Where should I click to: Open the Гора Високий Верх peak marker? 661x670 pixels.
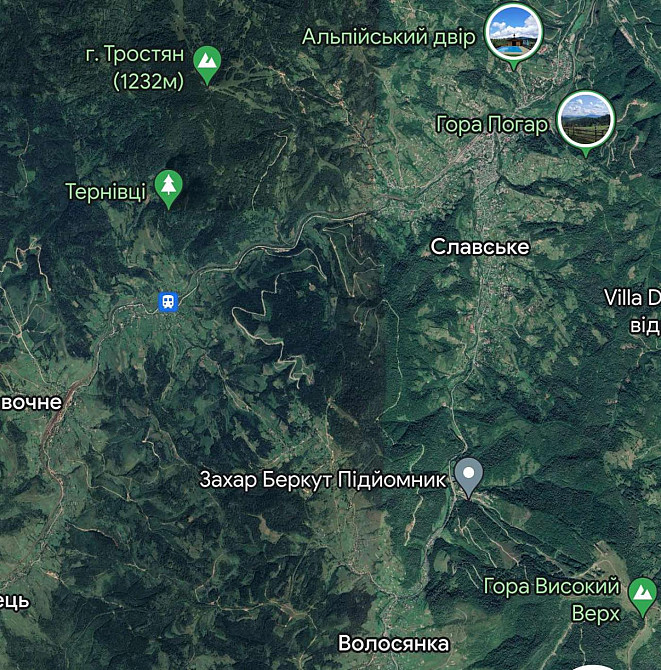[642, 596]
